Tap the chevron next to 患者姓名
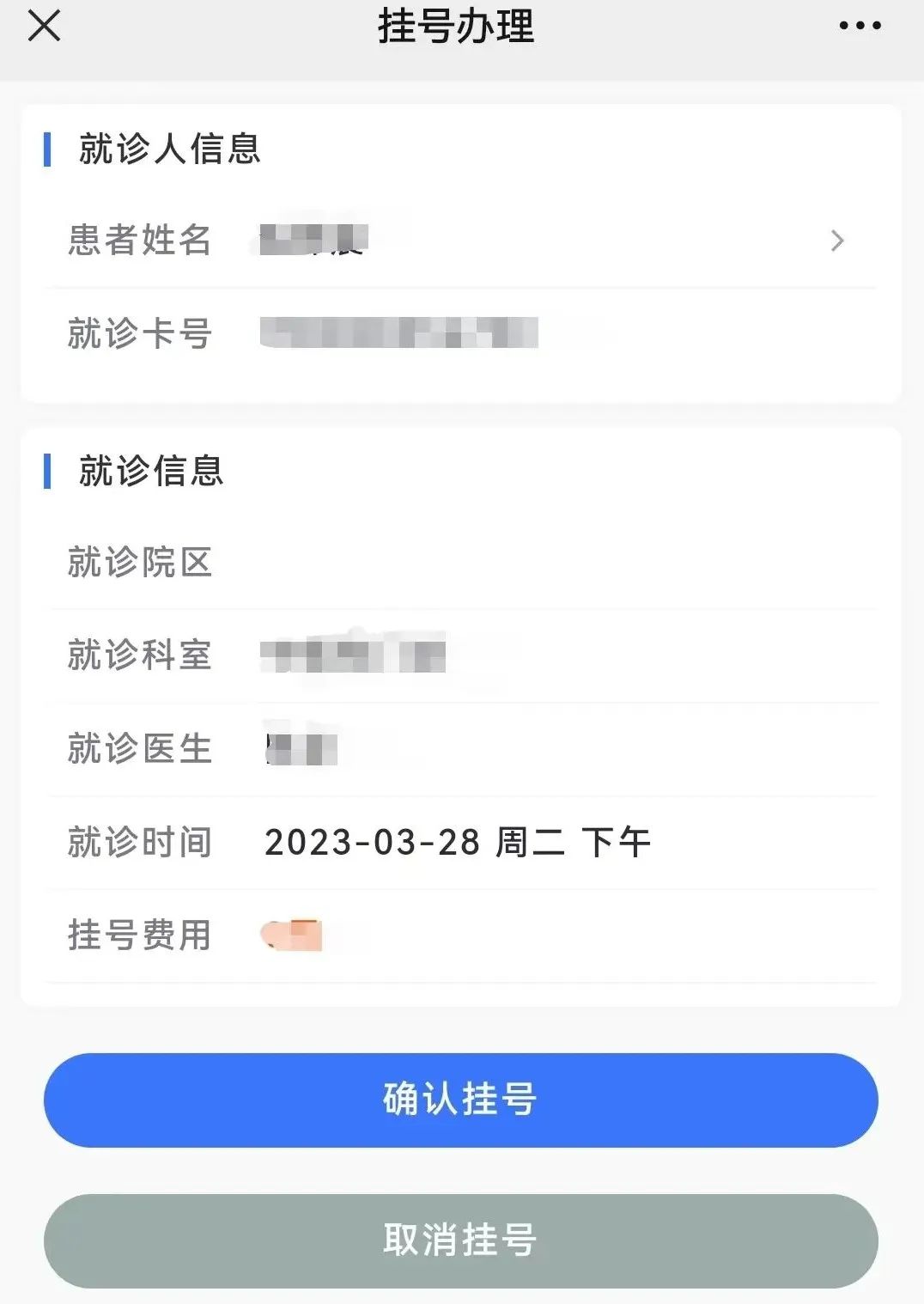This screenshot has height=1304, width=924. pyautogui.click(x=836, y=241)
